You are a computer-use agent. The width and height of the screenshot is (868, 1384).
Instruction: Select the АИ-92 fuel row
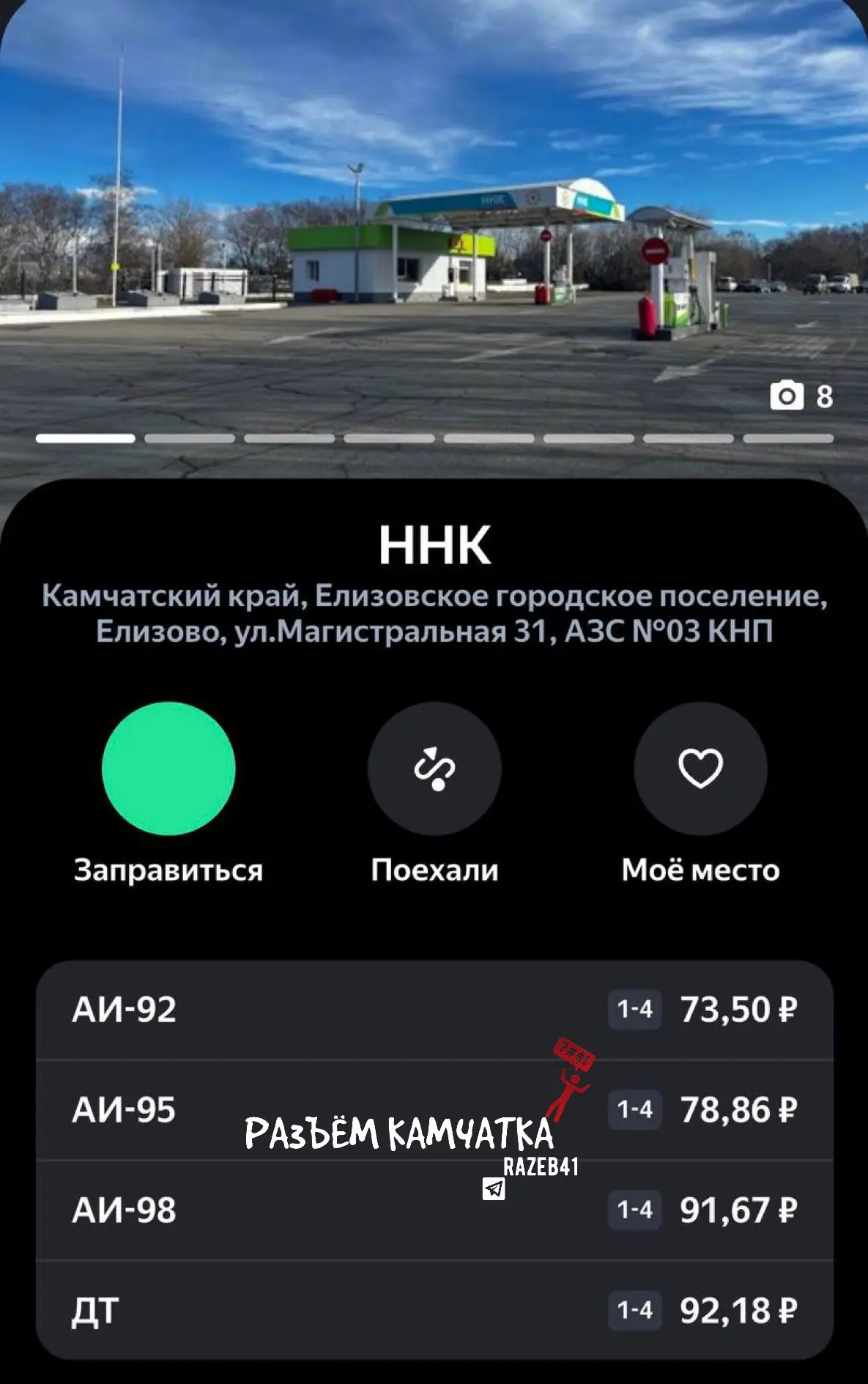coord(434,1010)
